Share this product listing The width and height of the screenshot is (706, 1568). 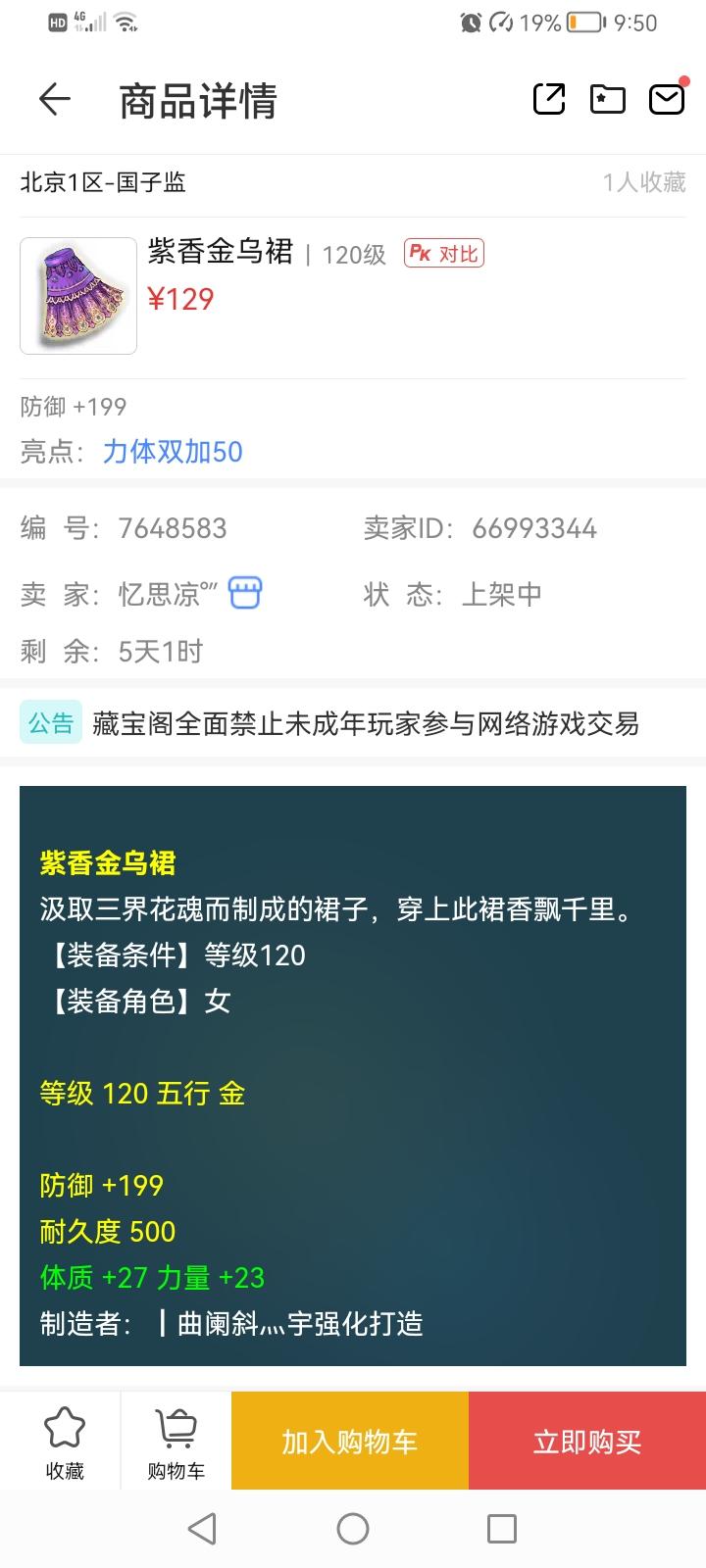click(x=549, y=99)
